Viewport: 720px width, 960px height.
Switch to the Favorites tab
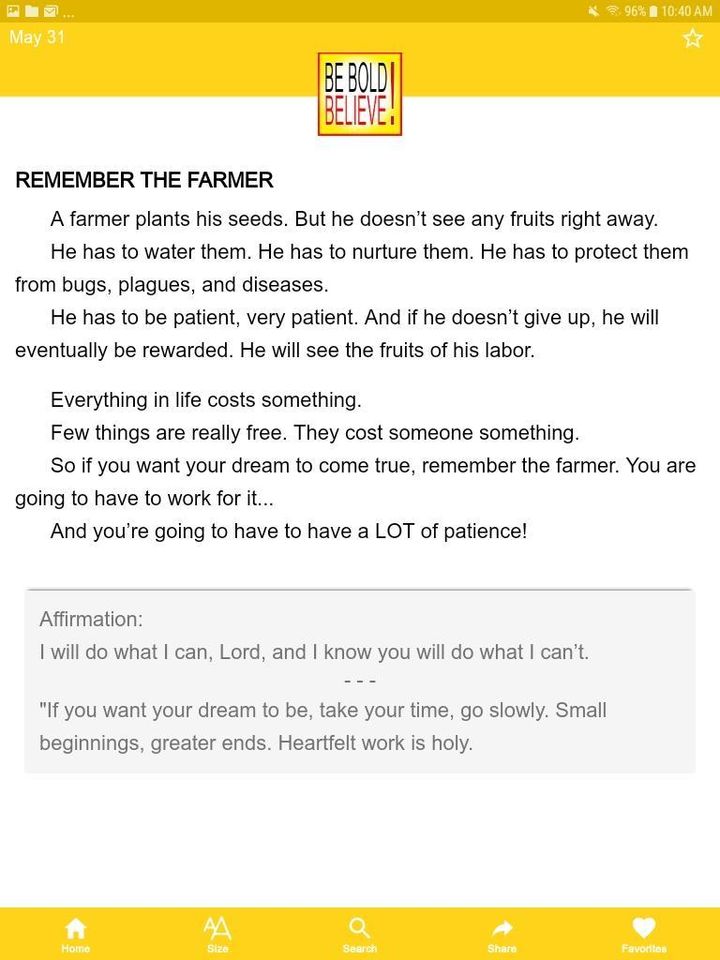click(644, 934)
